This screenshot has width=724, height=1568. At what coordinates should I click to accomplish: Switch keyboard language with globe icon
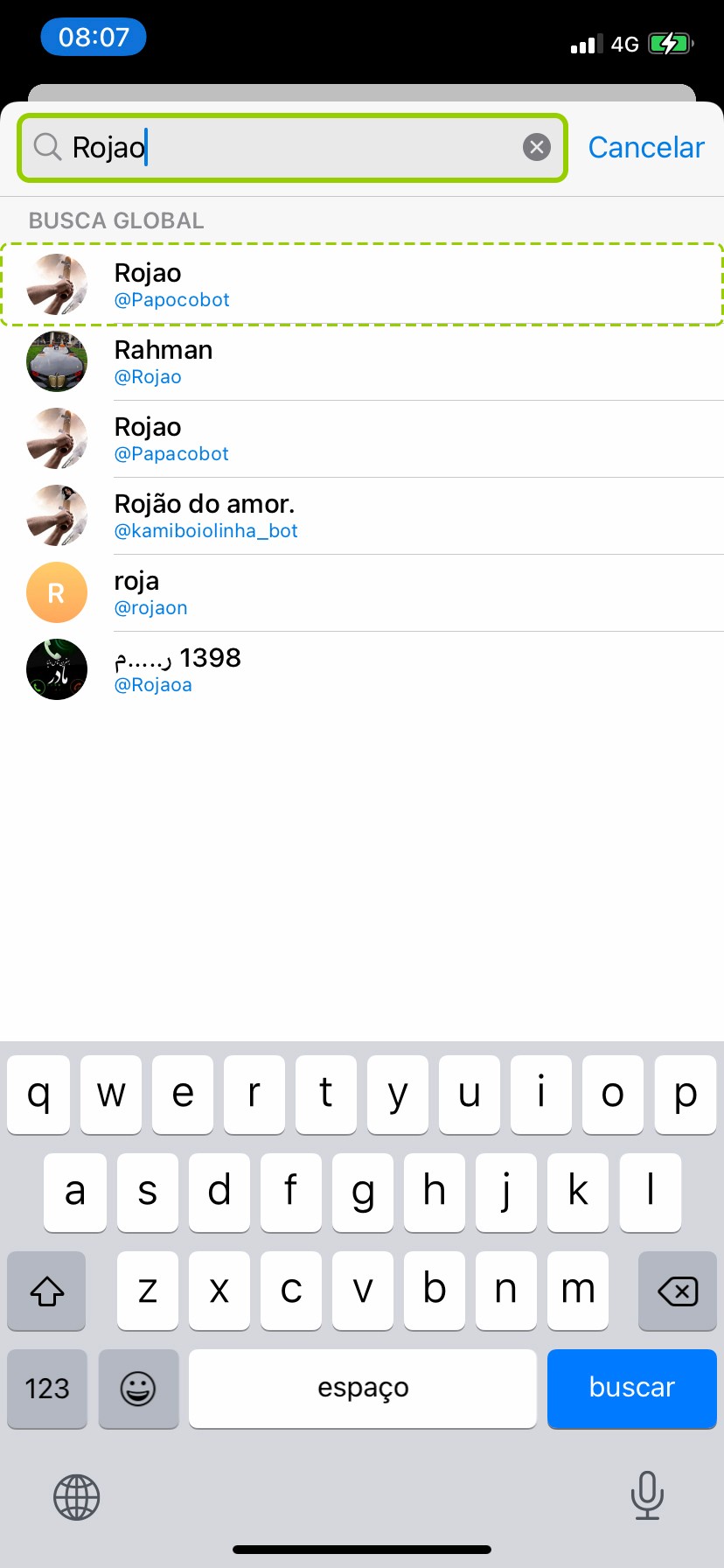(x=77, y=1496)
